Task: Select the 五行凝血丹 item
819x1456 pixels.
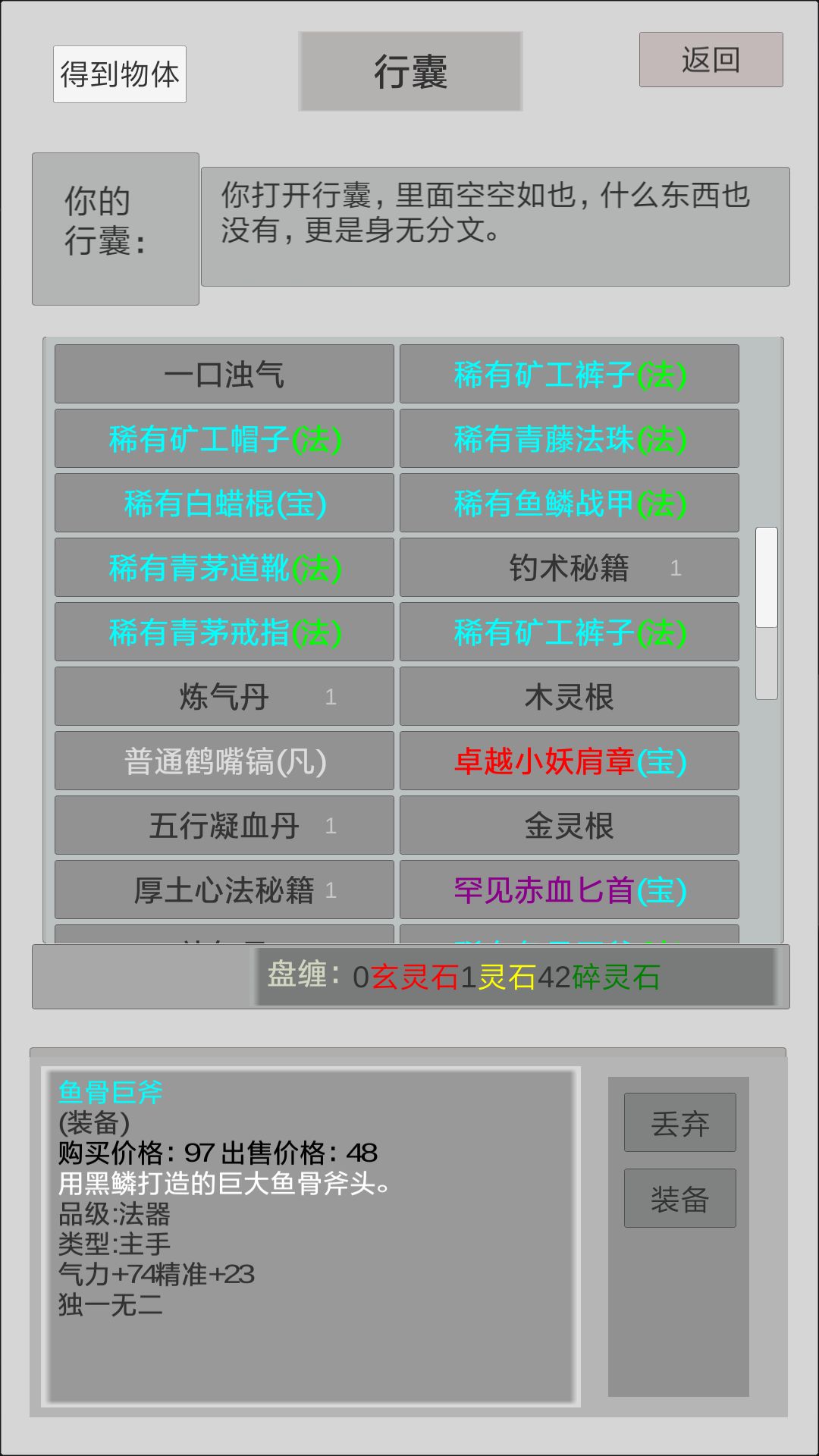Action: (224, 825)
